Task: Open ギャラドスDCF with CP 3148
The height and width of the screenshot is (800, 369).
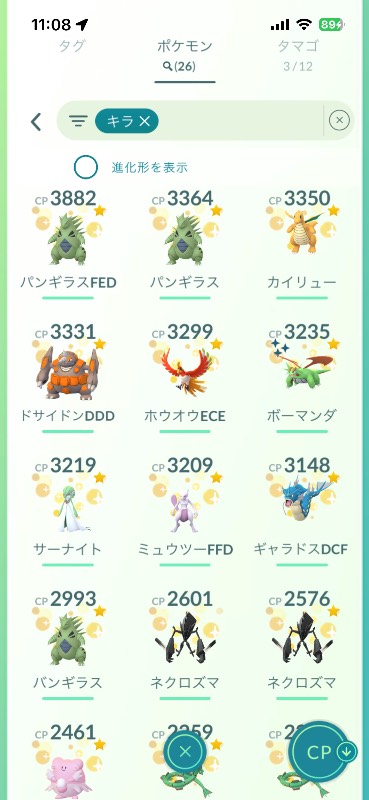Action: 302,511
